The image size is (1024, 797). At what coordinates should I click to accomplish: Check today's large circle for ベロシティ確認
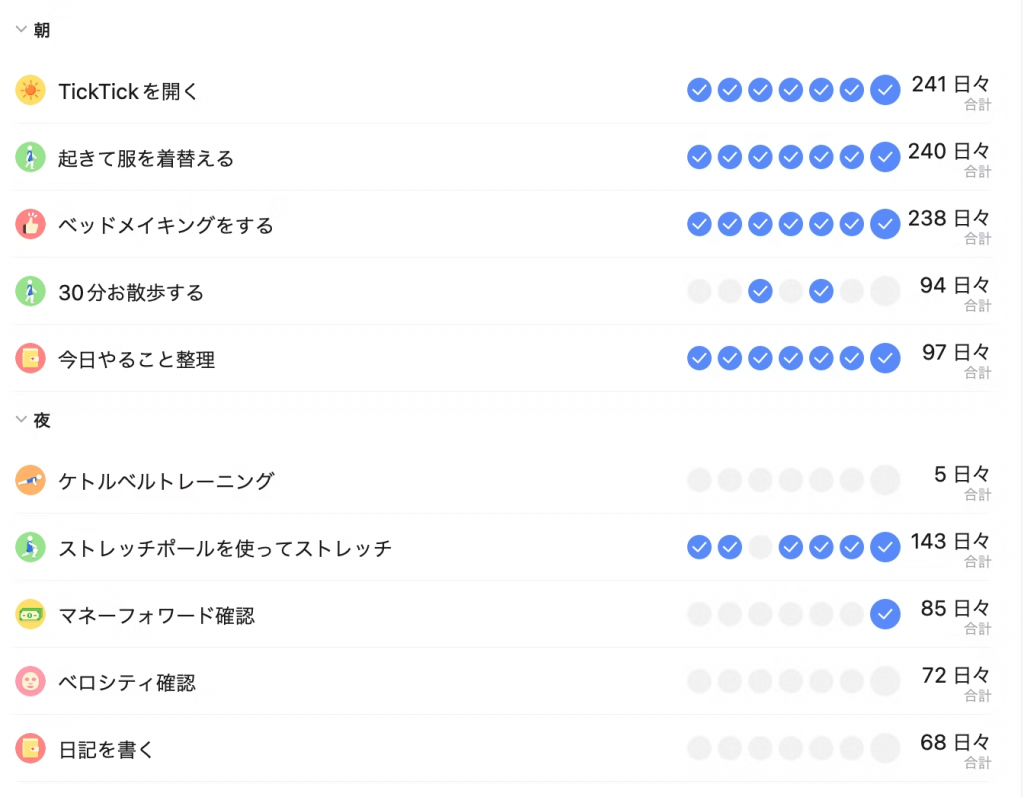click(885, 681)
